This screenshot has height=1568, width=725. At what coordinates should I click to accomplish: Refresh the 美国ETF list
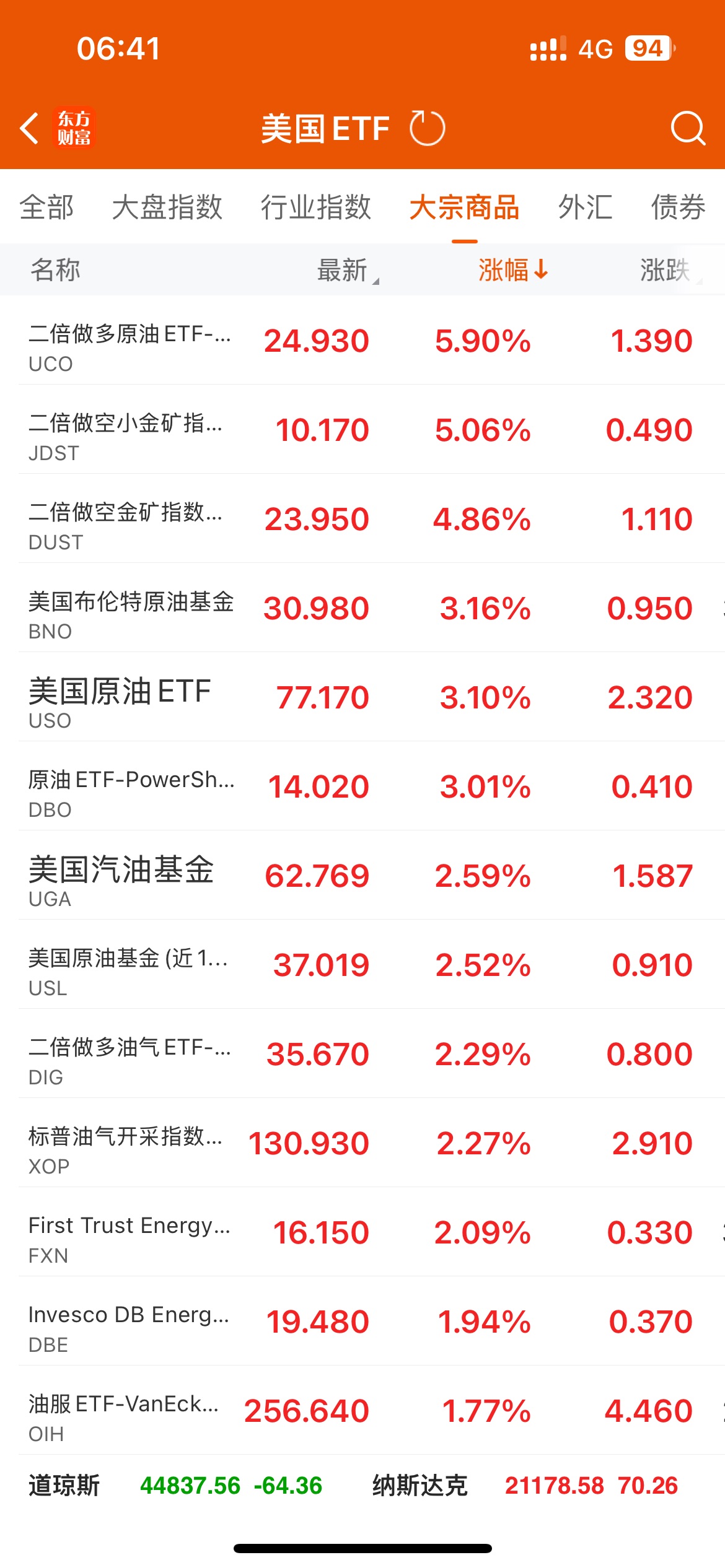click(427, 128)
